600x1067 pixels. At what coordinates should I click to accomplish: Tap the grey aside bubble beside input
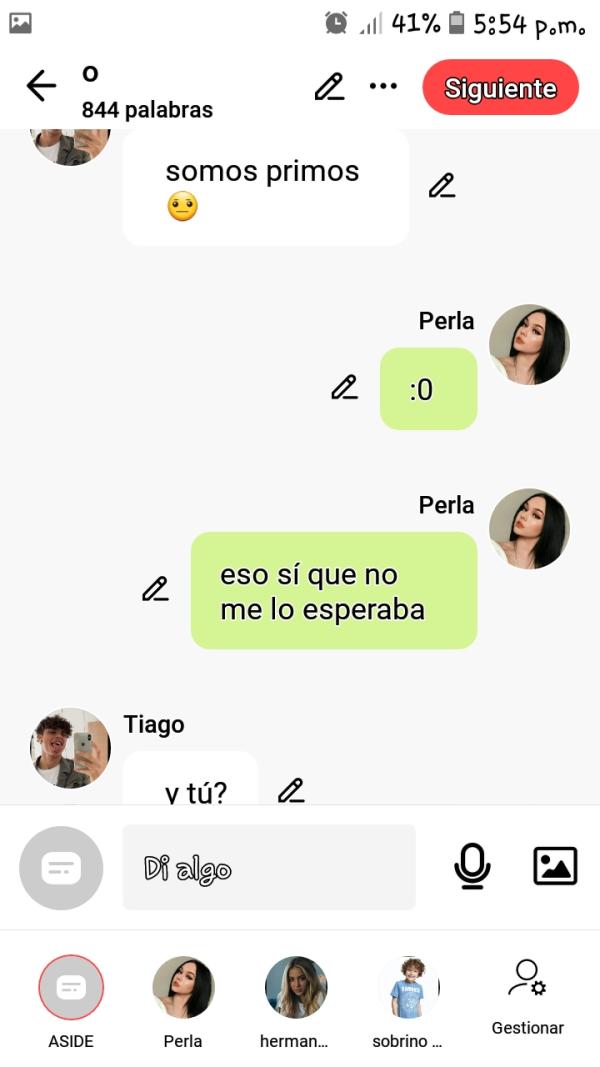pos(61,867)
